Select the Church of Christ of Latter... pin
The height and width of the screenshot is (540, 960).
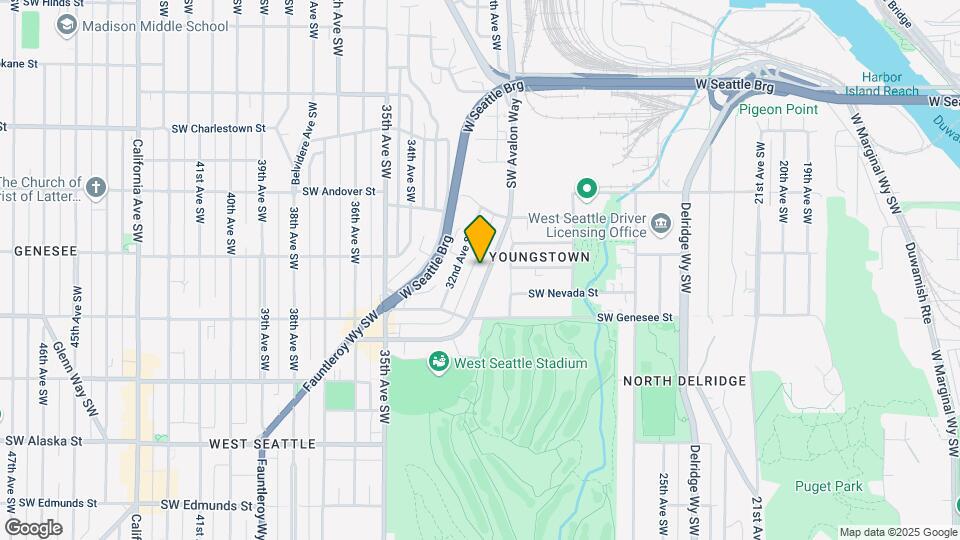pyautogui.click(x=96, y=187)
